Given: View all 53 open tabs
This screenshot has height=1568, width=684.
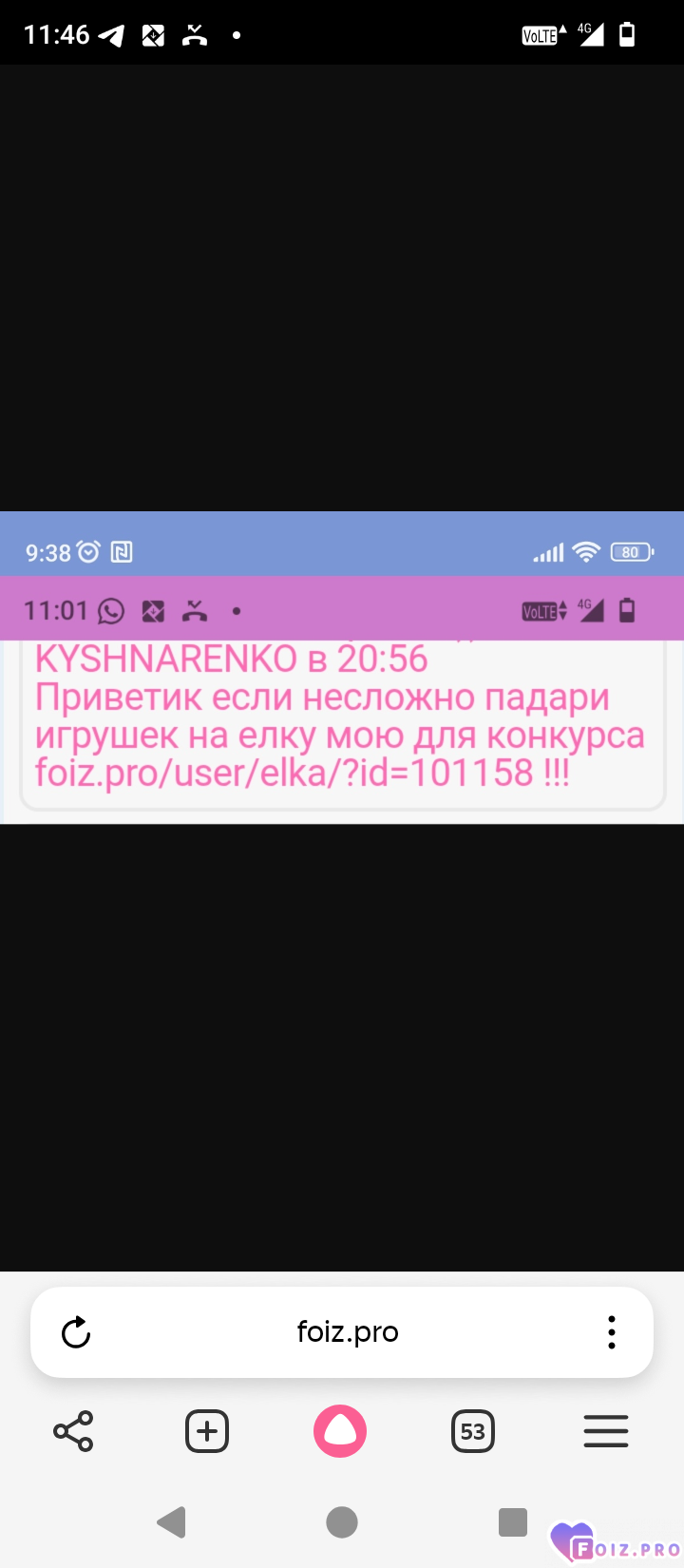Looking at the screenshot, I should tap(473, 1431).
